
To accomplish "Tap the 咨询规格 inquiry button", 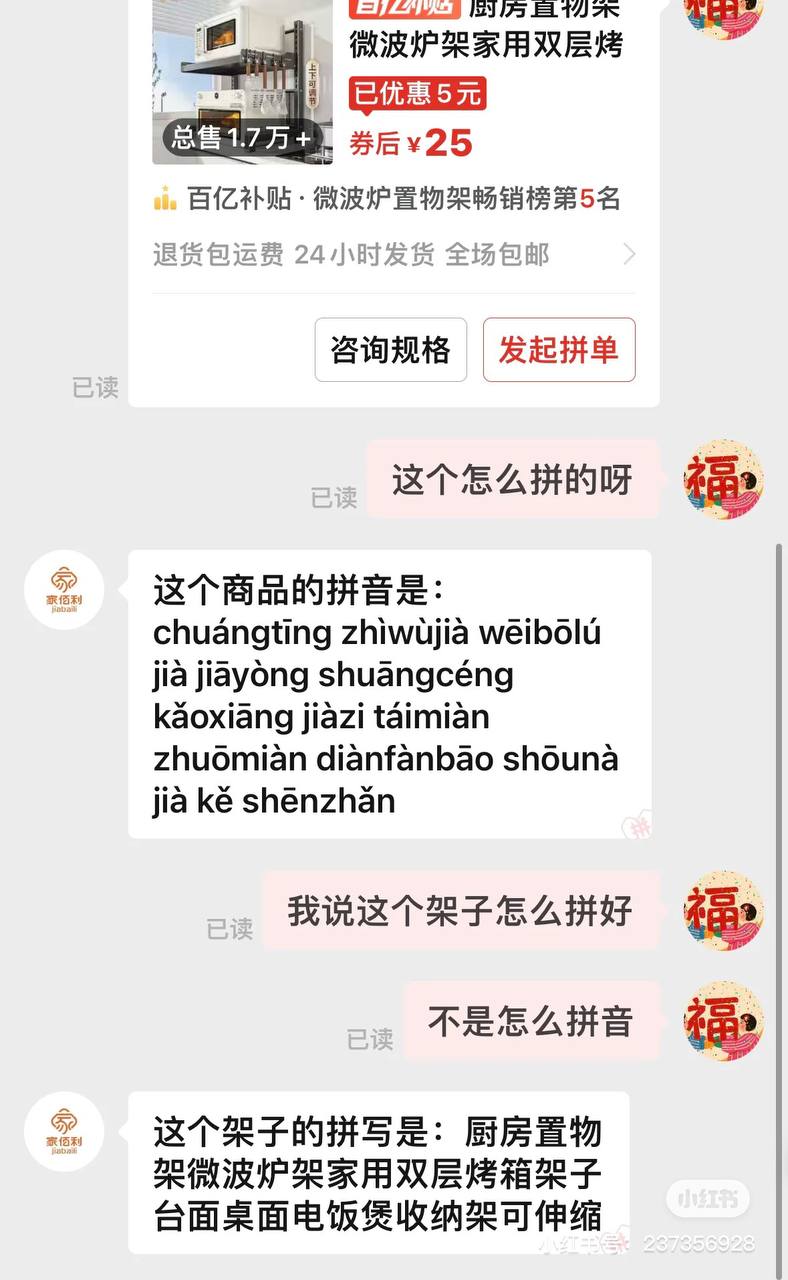I will tap(390, 350).
